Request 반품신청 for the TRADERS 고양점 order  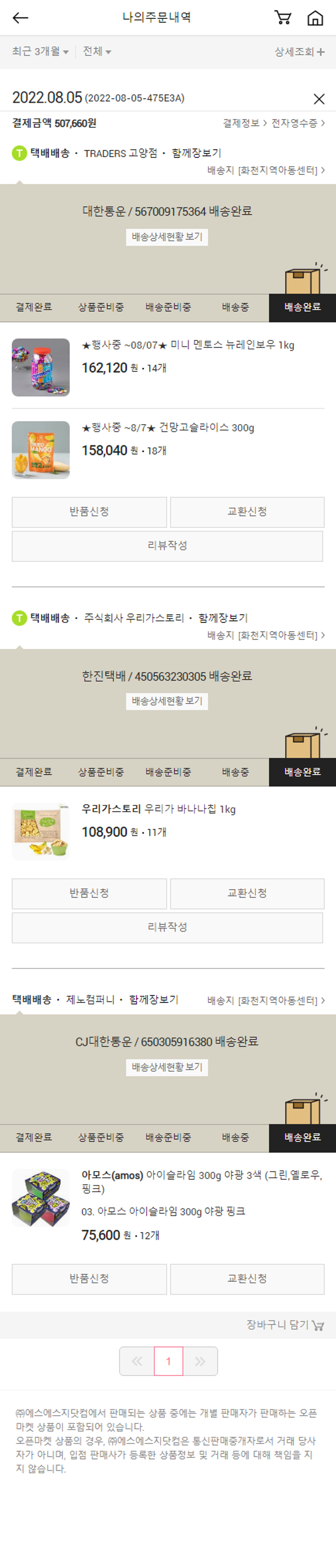(x=89, y=512)
